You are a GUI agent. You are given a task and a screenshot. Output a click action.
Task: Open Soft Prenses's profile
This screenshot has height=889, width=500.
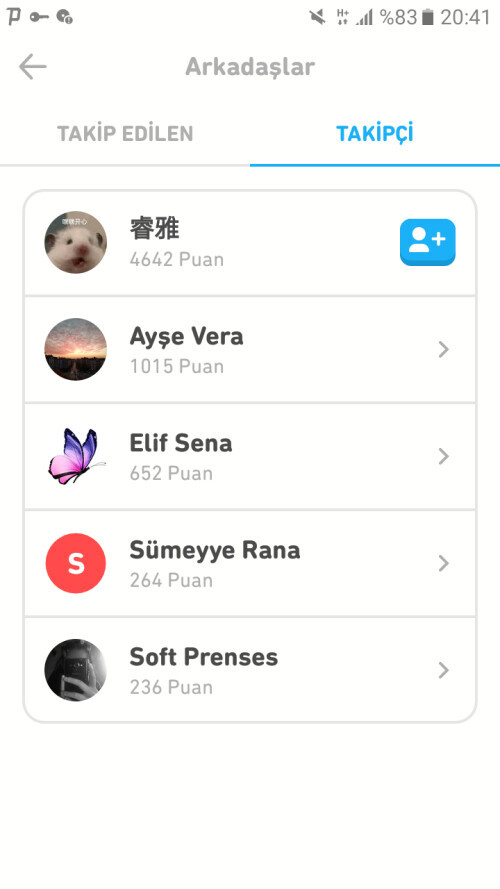pos(250,670)
